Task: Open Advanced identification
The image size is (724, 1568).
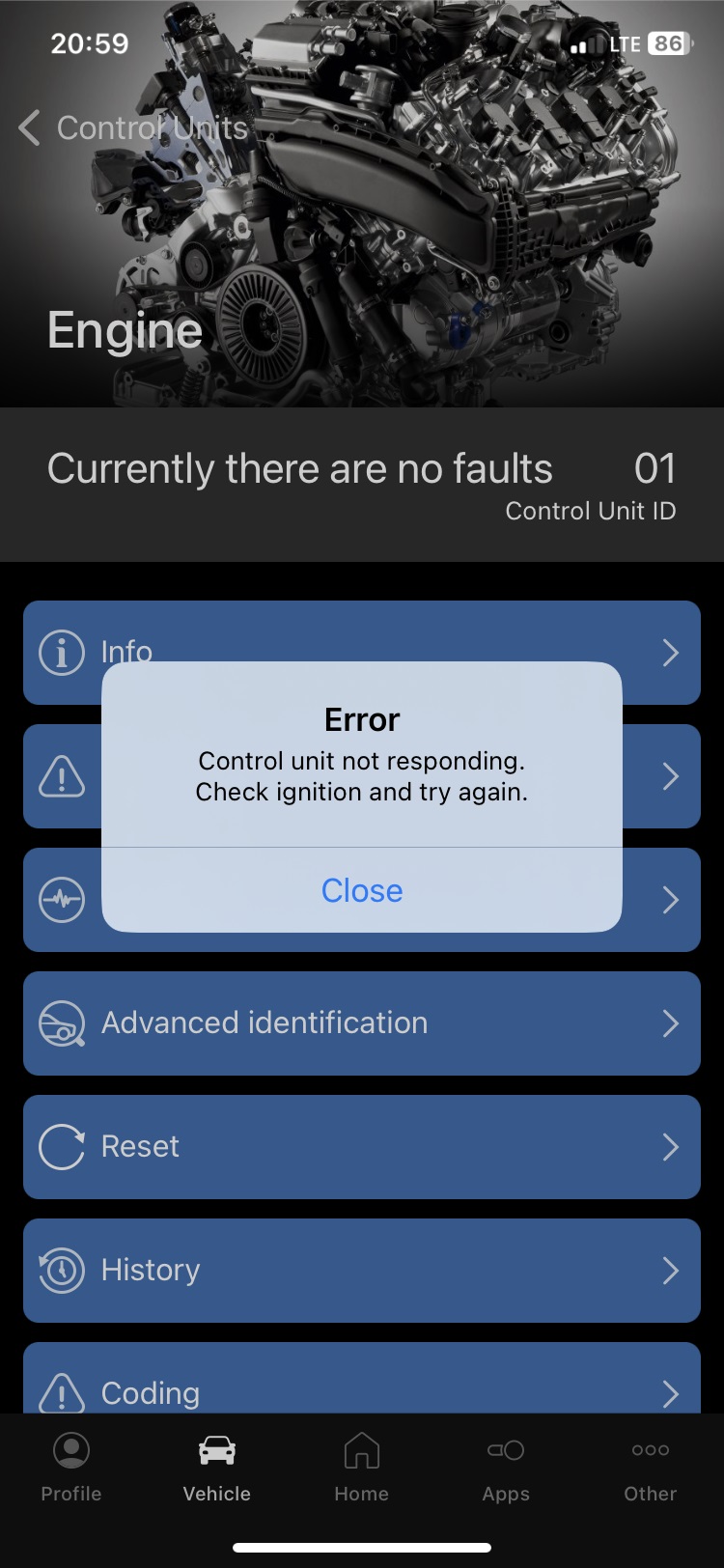Action: tap(362, 1023)
